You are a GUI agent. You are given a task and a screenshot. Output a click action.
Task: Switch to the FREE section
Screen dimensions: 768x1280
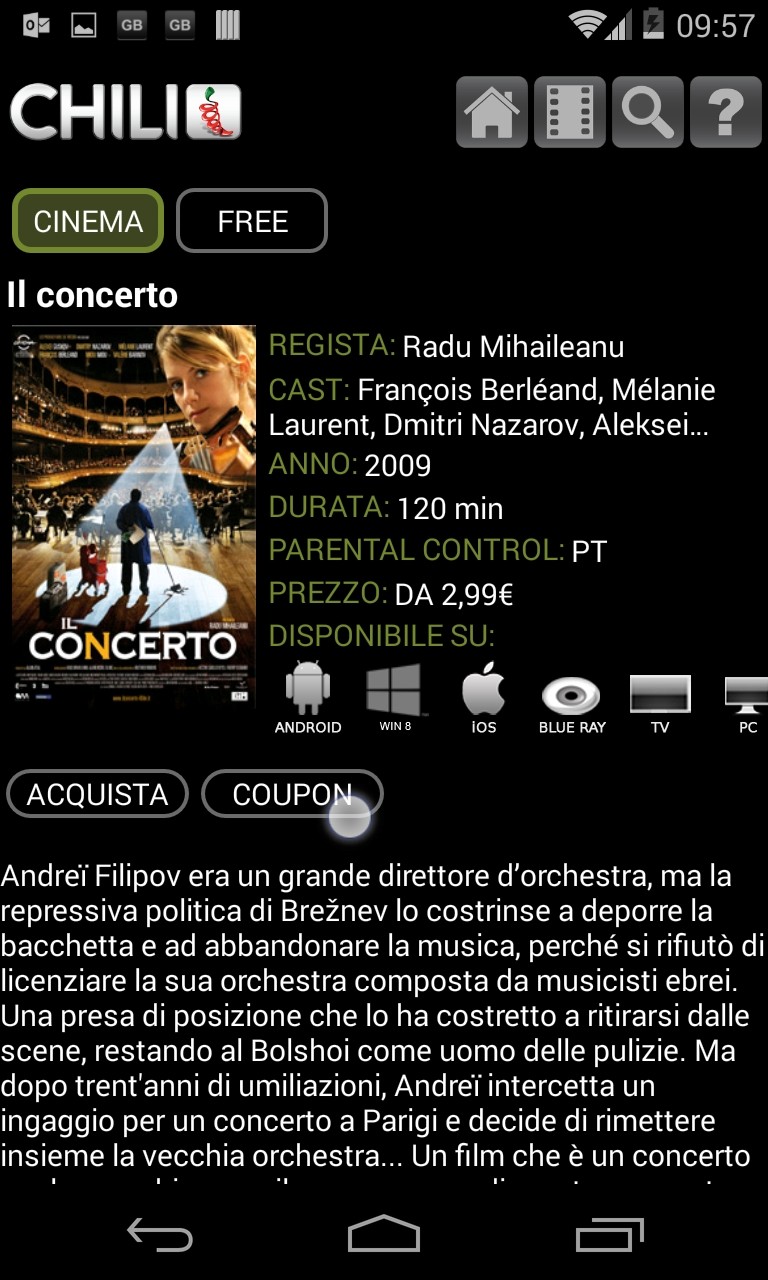pos(252,221)
